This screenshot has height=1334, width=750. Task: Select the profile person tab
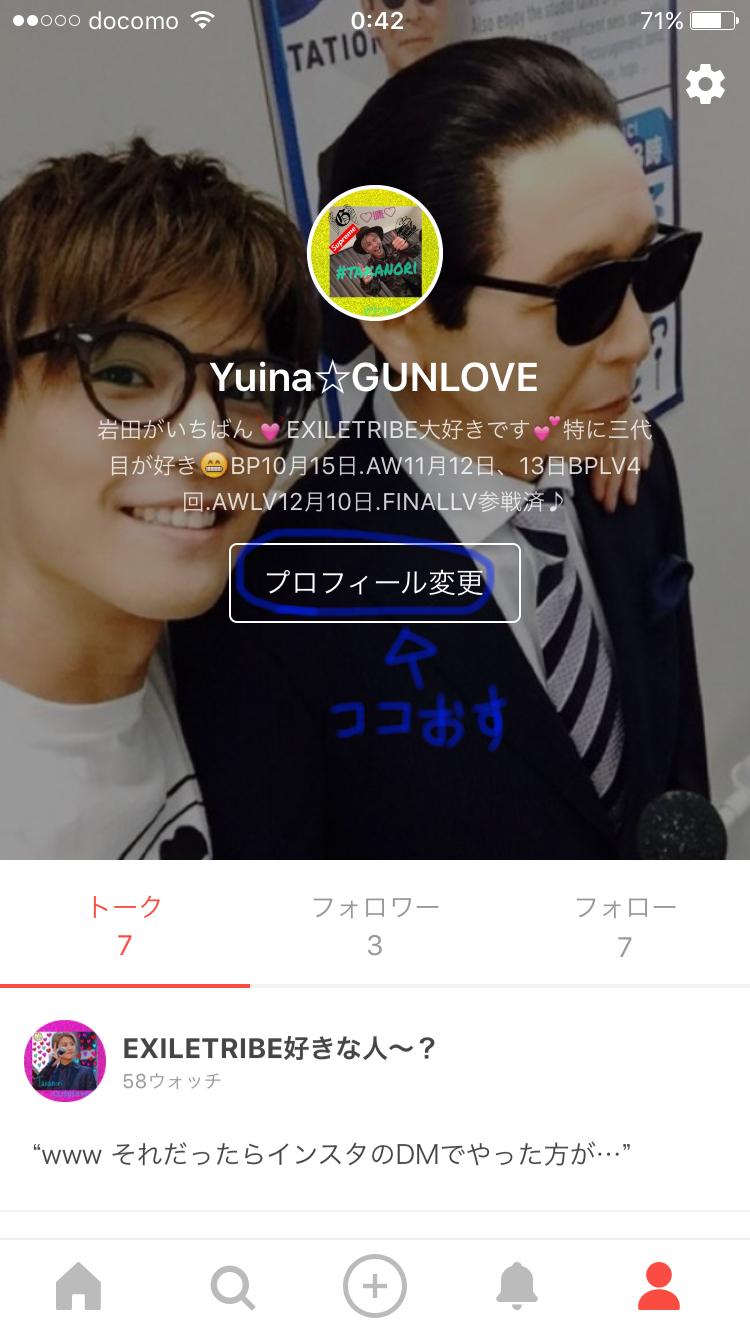coord(659,1286)
